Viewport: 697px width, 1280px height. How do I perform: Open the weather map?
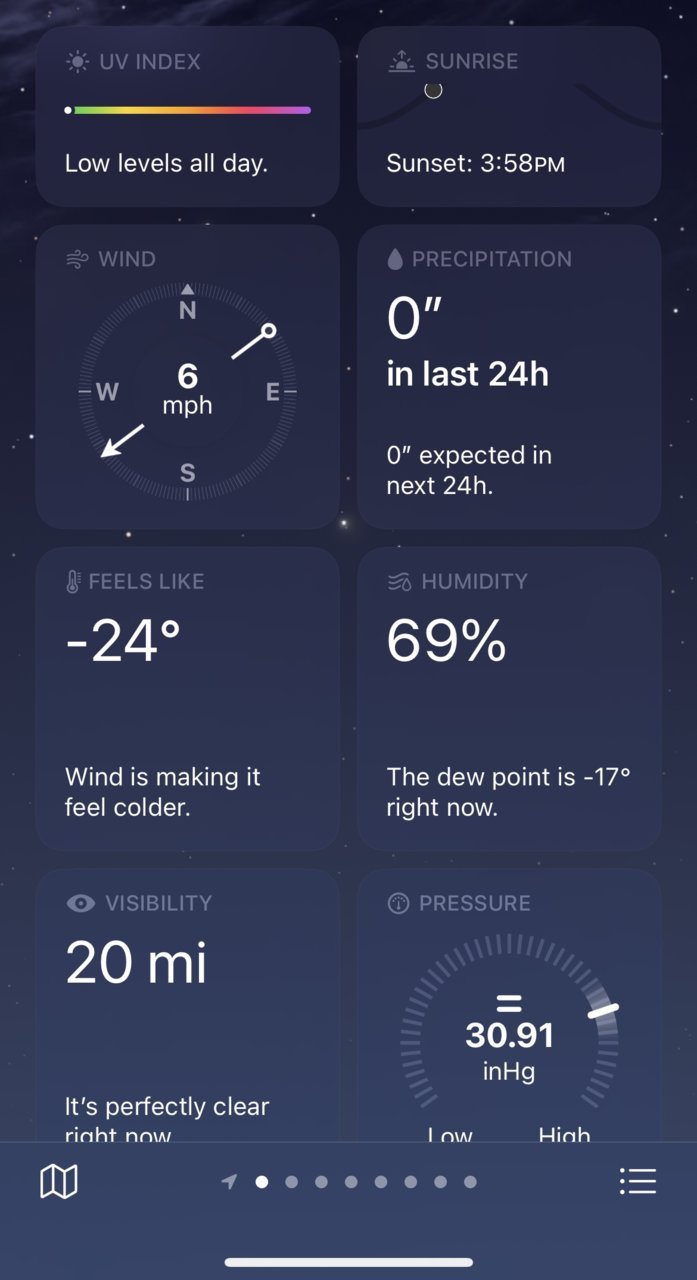click(x=59, y=1182)
